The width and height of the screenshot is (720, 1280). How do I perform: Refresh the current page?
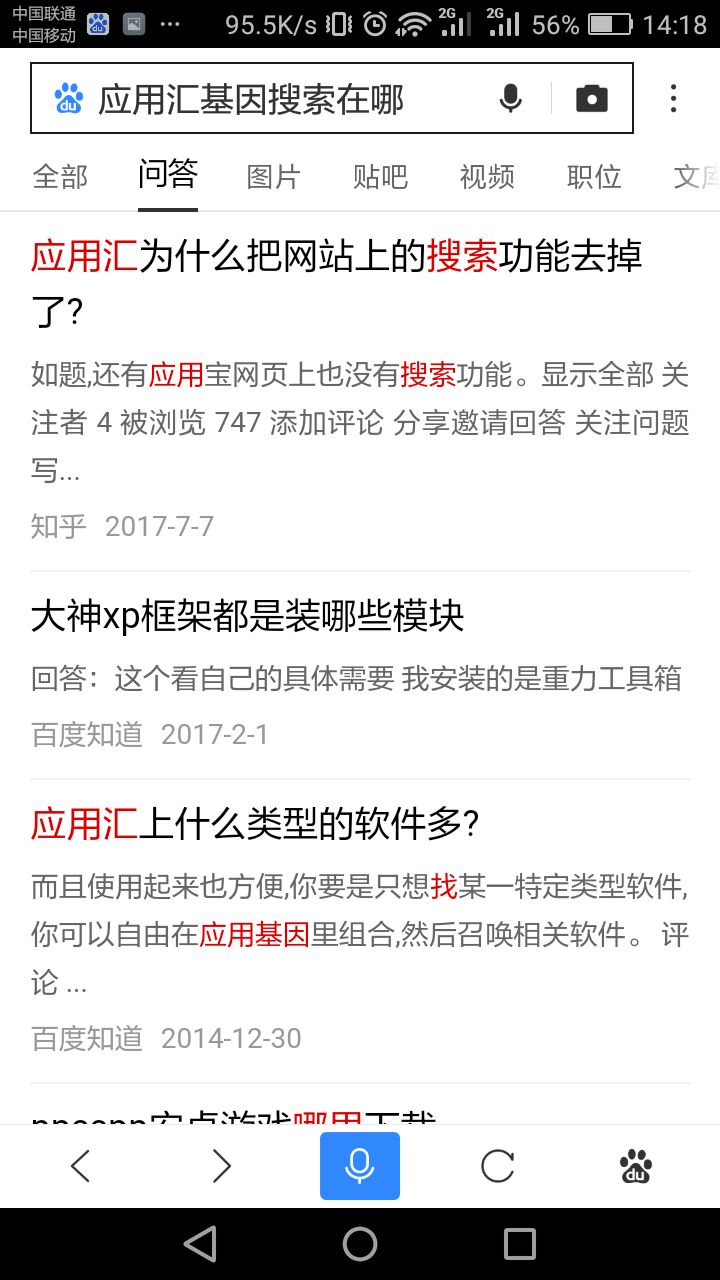click(497, 1166)
